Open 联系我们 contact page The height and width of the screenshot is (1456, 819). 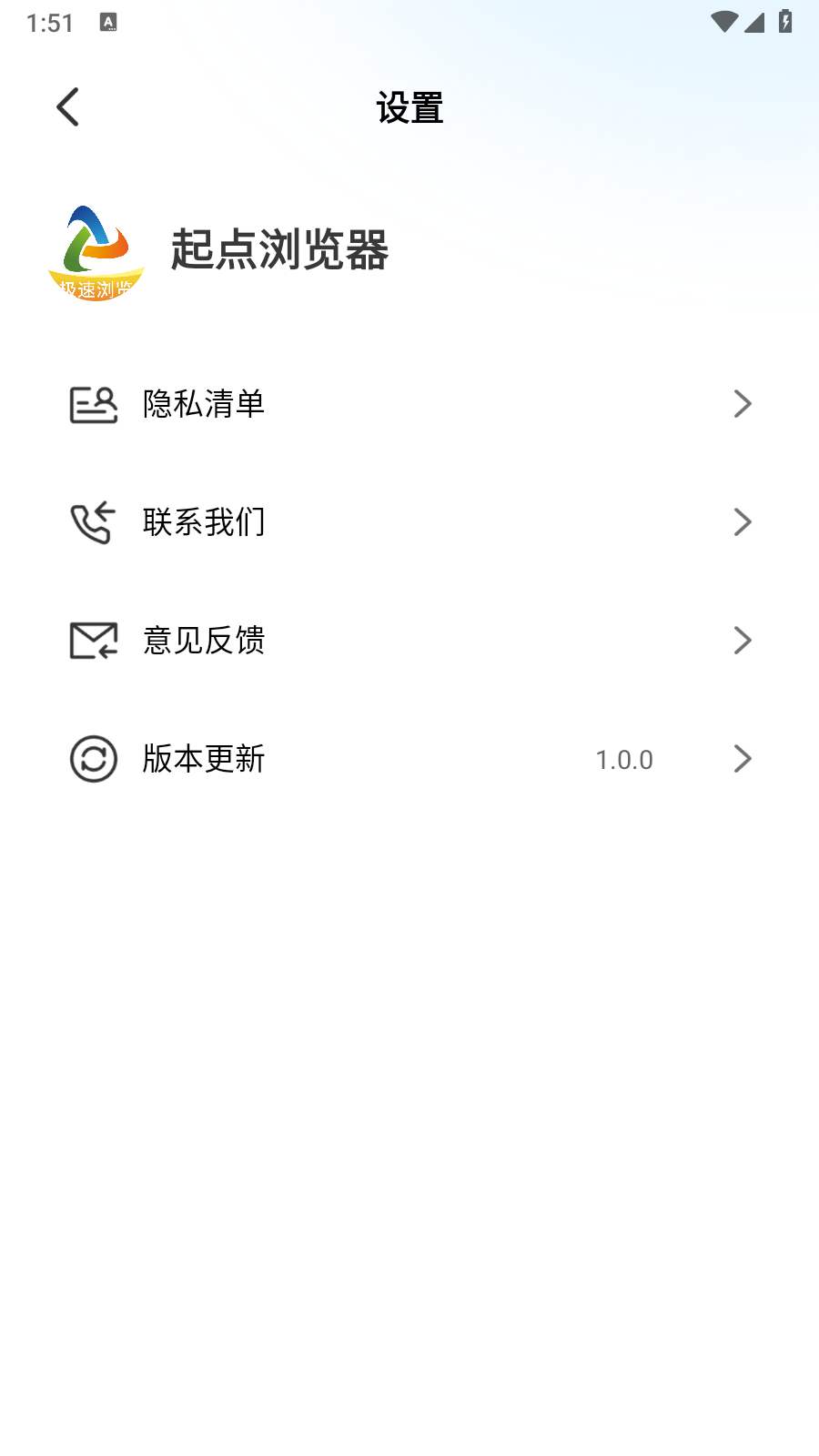click(409, 522)
